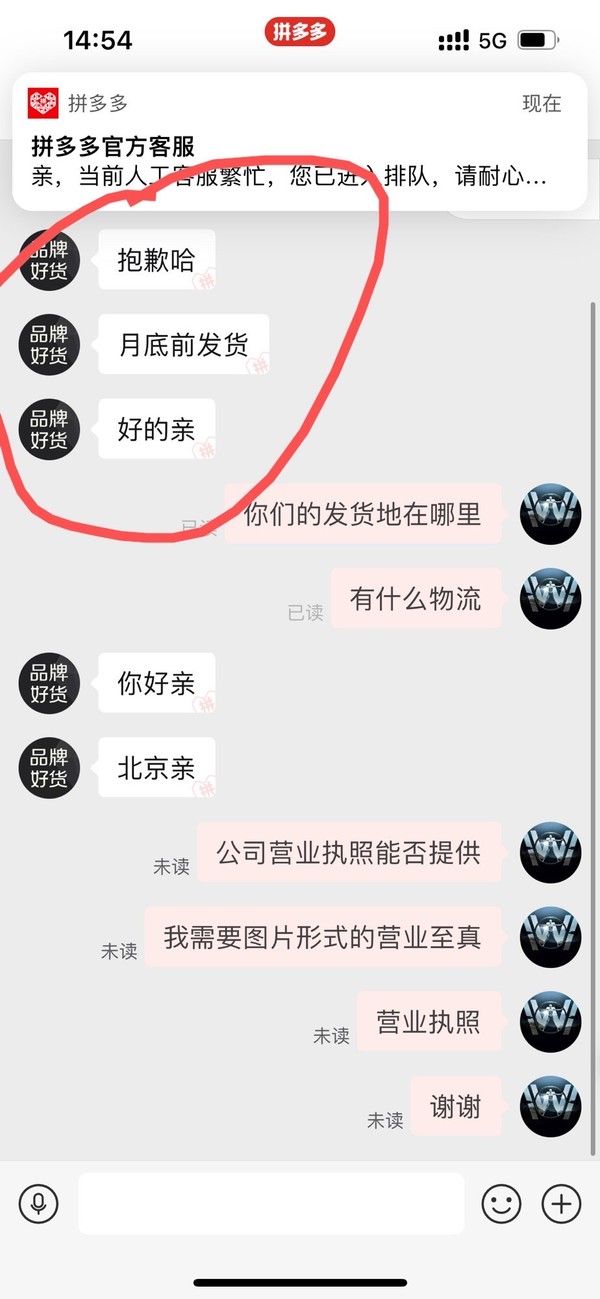The image size is (600, 1299).
Task: Focus the message input field
Action: pyautogui.click(x=270, y=1203)
